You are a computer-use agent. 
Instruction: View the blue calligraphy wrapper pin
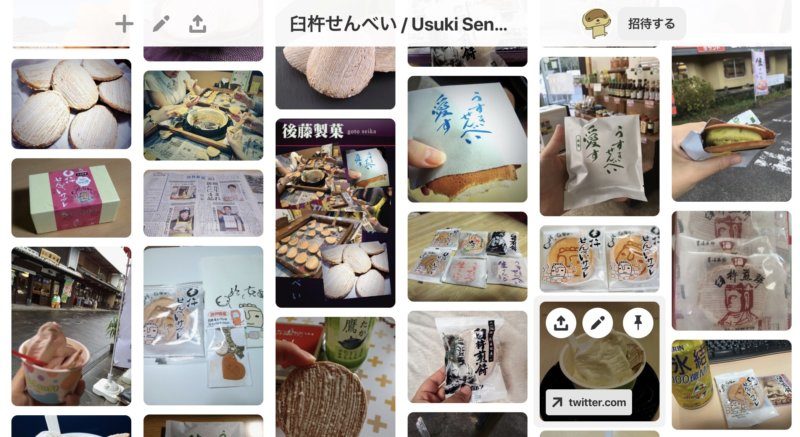click(467, 138)
